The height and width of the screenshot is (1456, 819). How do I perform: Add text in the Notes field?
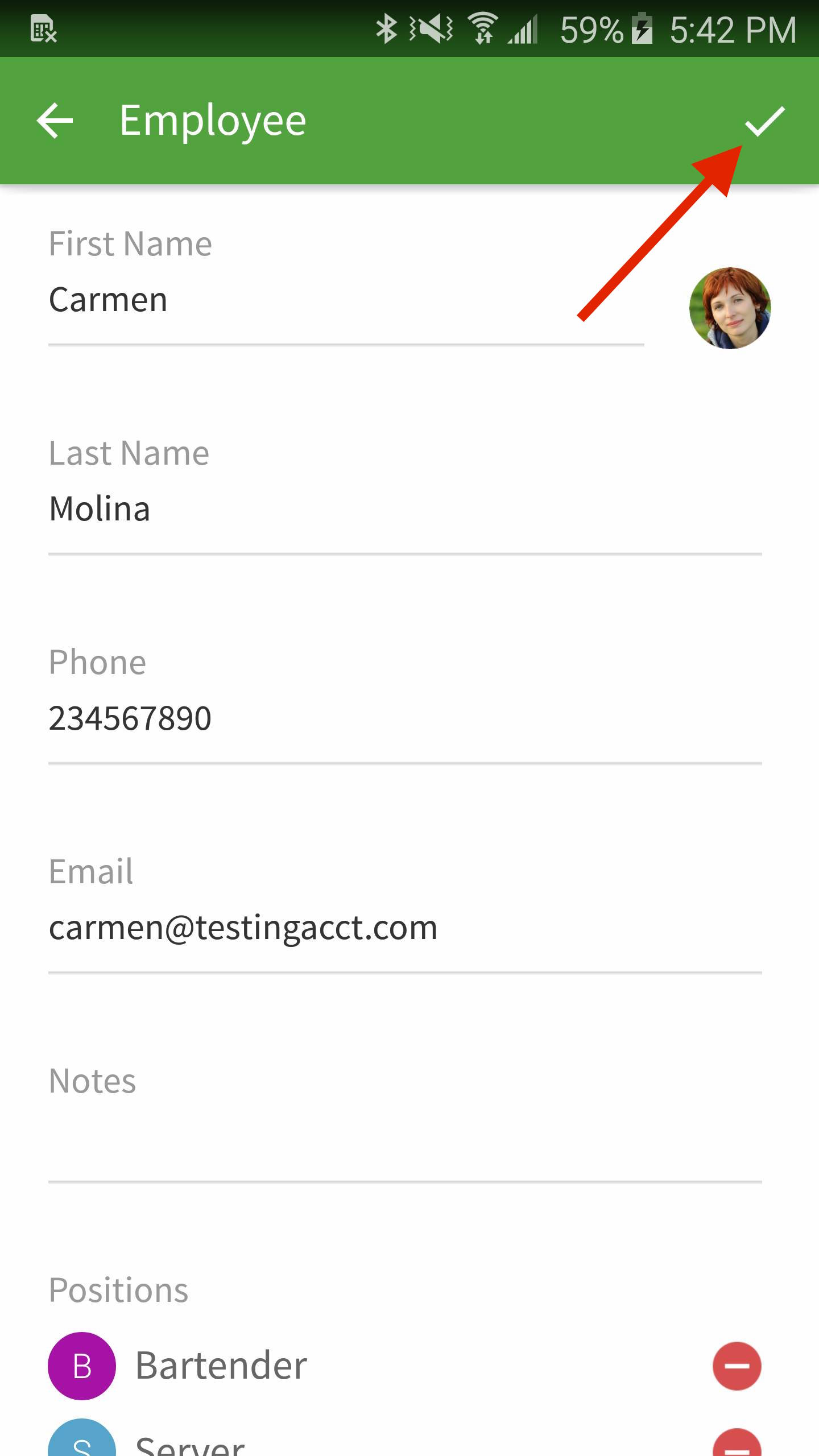coord(405,1137)
